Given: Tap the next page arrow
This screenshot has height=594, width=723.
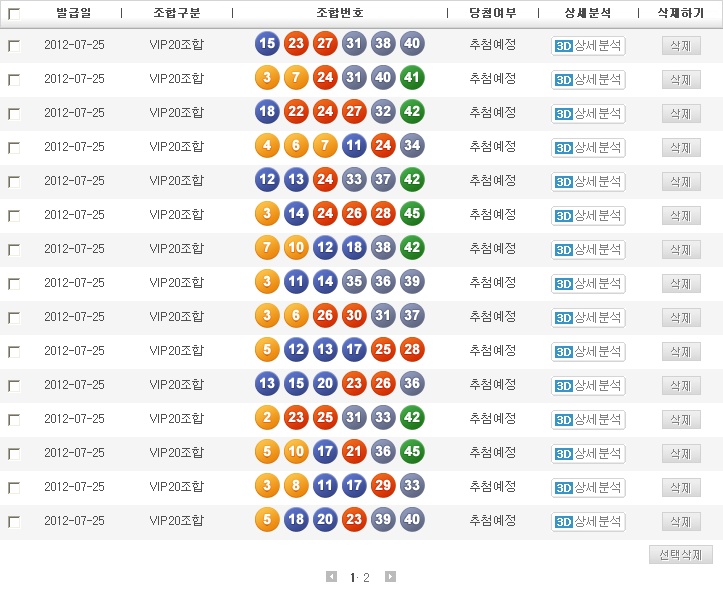Looking at the screenshot, I should (x=390, y=577).
